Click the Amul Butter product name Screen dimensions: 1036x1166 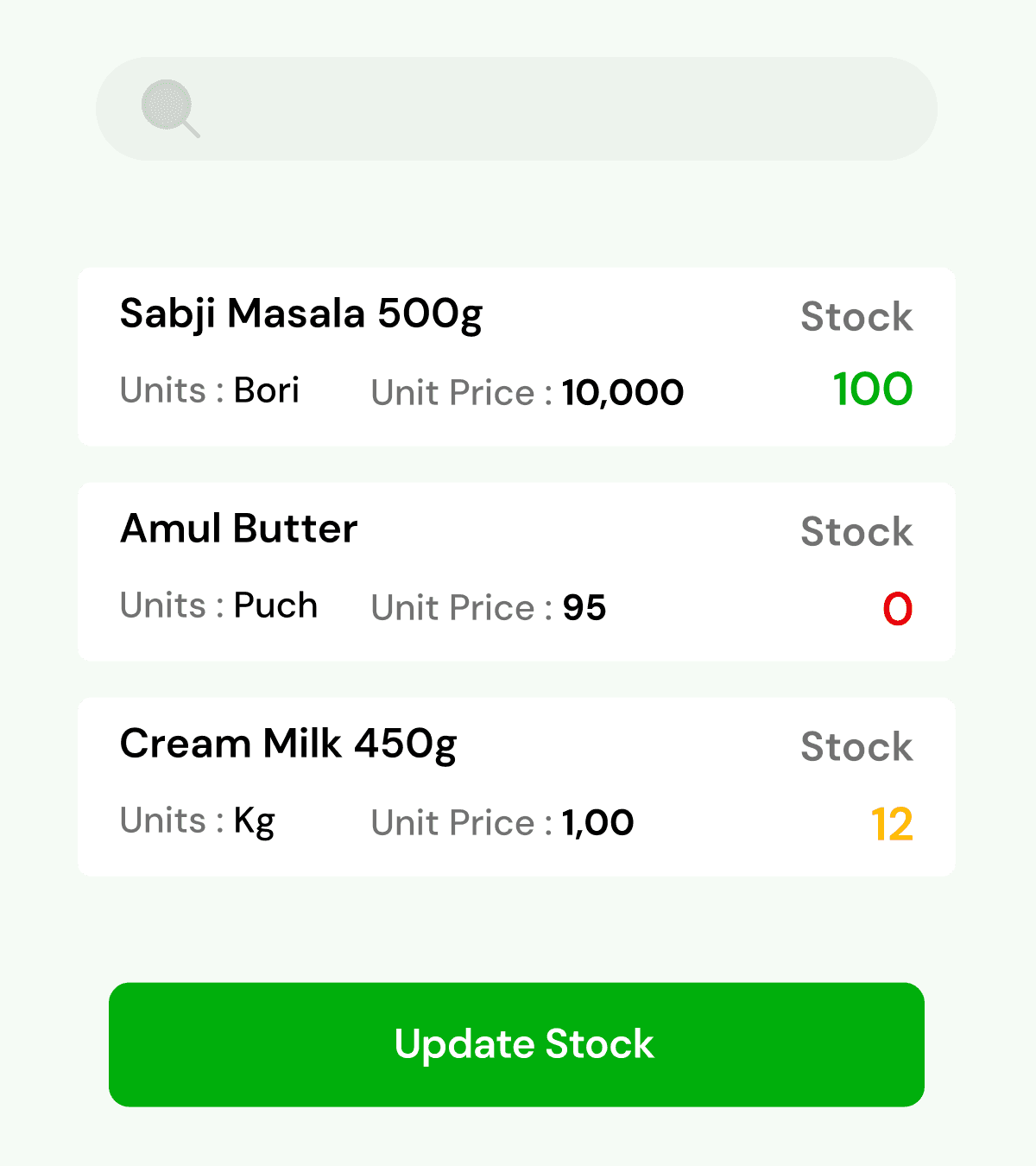click(237, 529)
